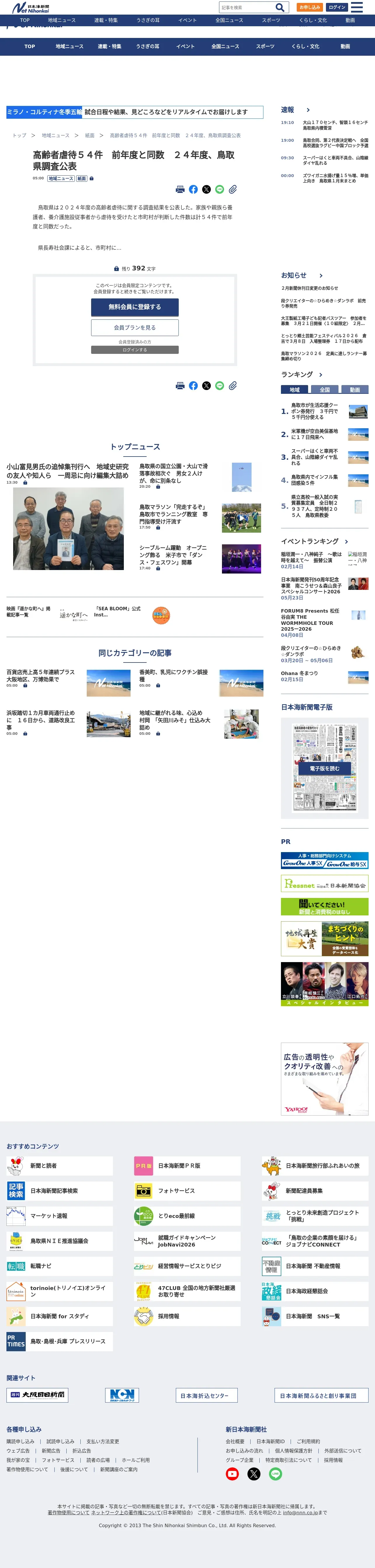
Task: Switch ranking to the 全国 tab
Action: 324,389
